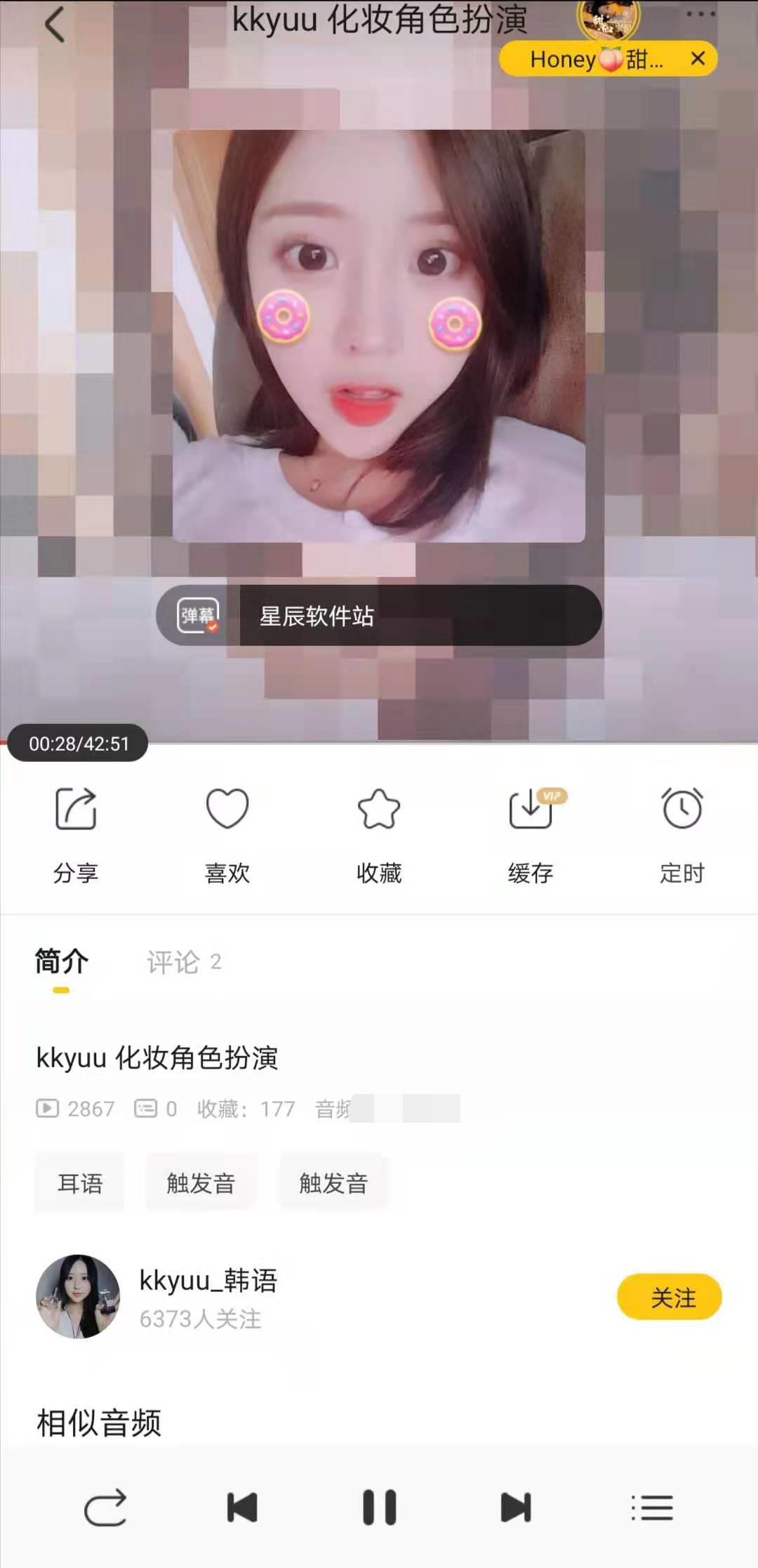Skip to the previous track
The height and width of the screenshot is (1568, 758).
pyautogui.click(x=242, y=1508)
